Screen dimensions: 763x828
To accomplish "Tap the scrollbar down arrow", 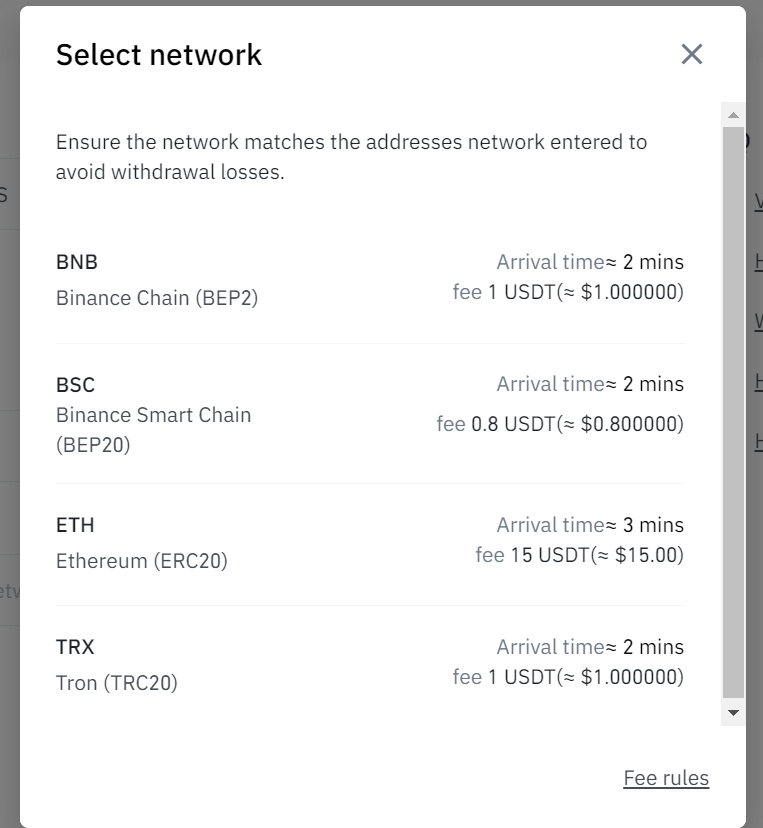I will point(733,713).
